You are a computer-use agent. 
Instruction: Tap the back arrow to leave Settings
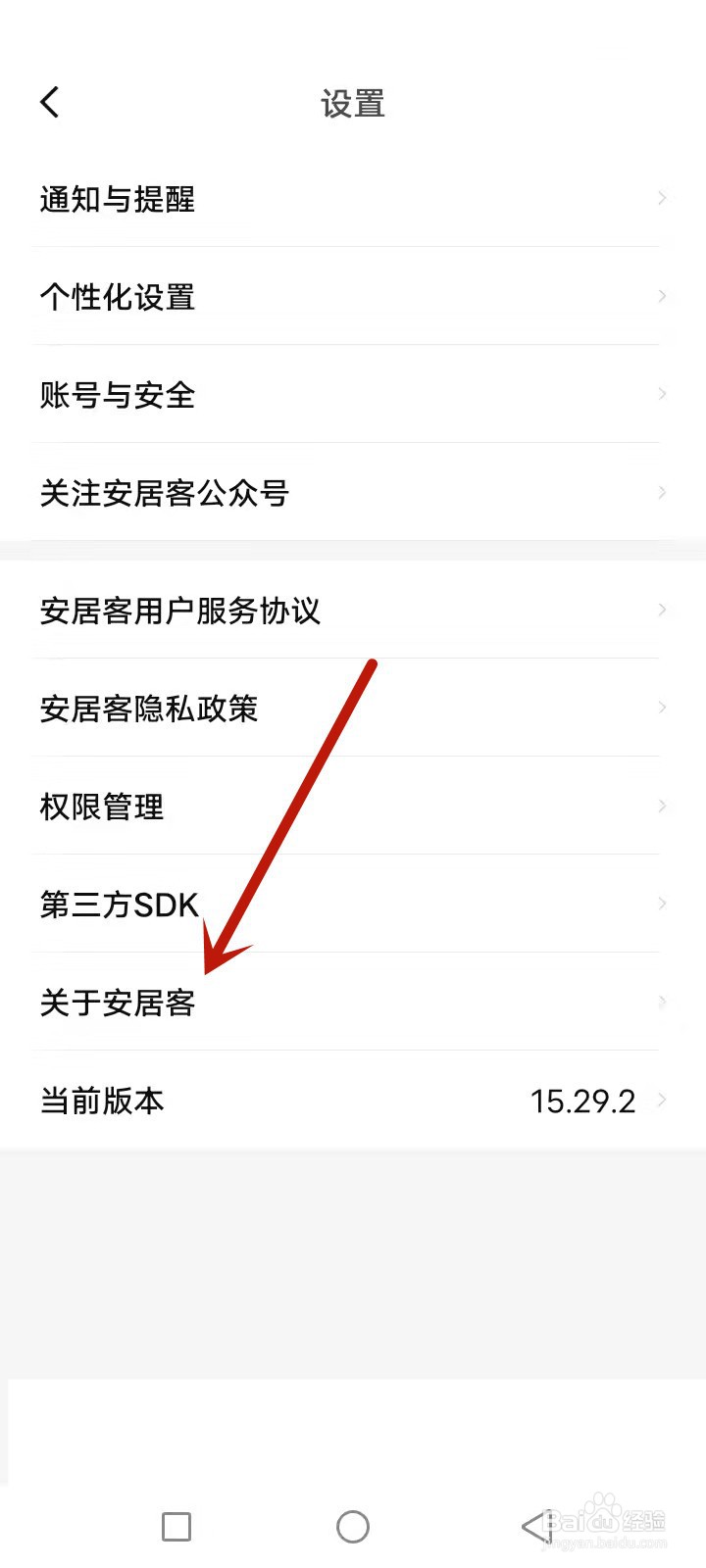(x=50, y=101)
